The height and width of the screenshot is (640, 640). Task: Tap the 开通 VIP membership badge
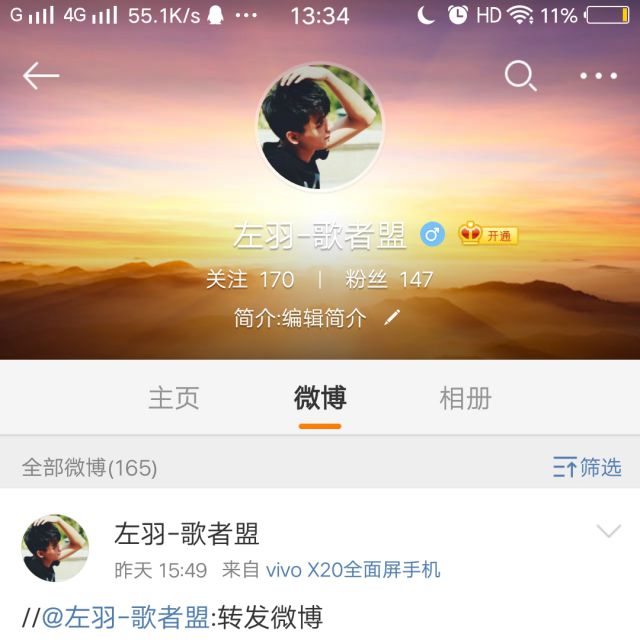(x=488, y=235)
